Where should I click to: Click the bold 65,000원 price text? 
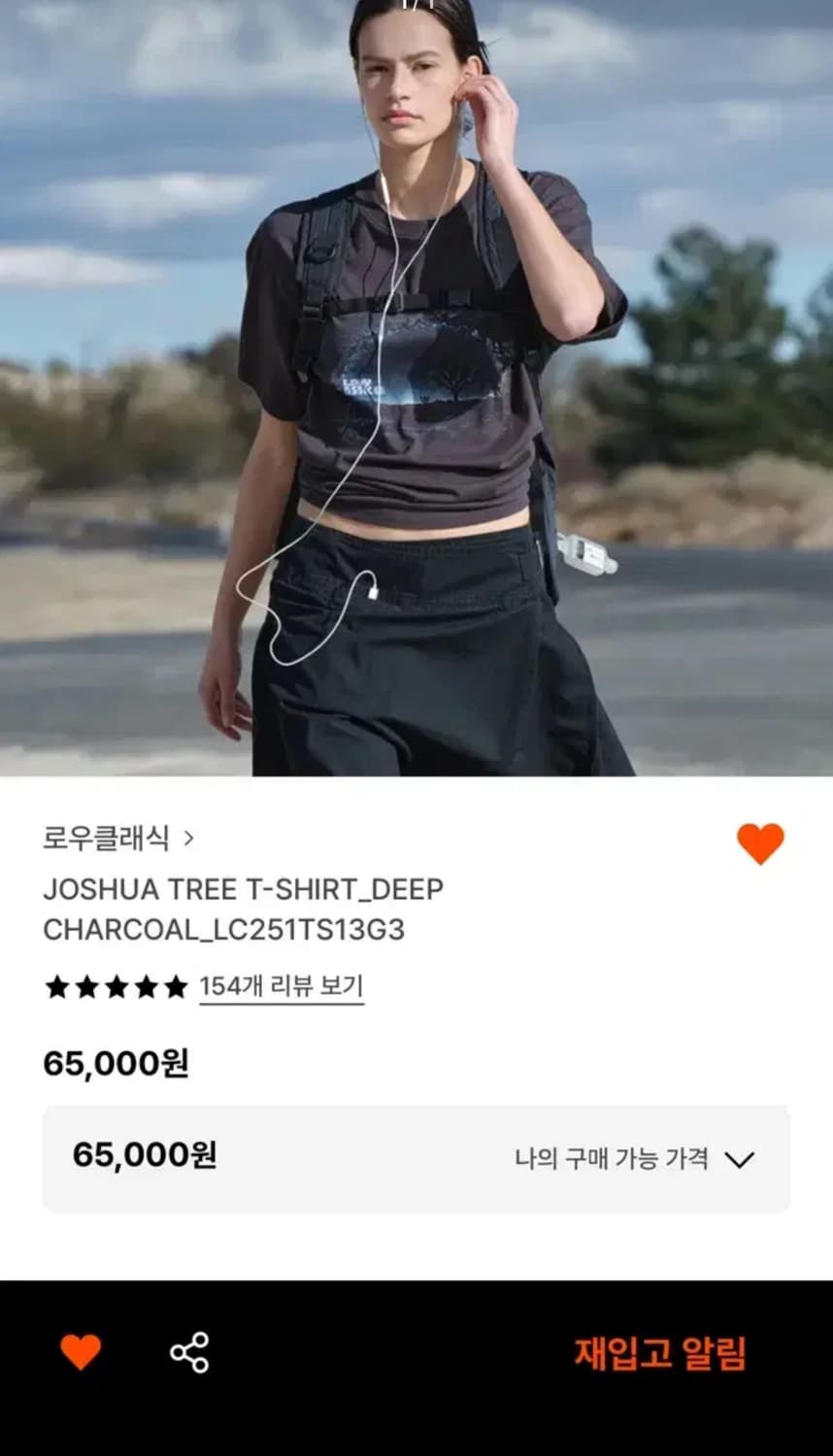(x=117, y=1063)
